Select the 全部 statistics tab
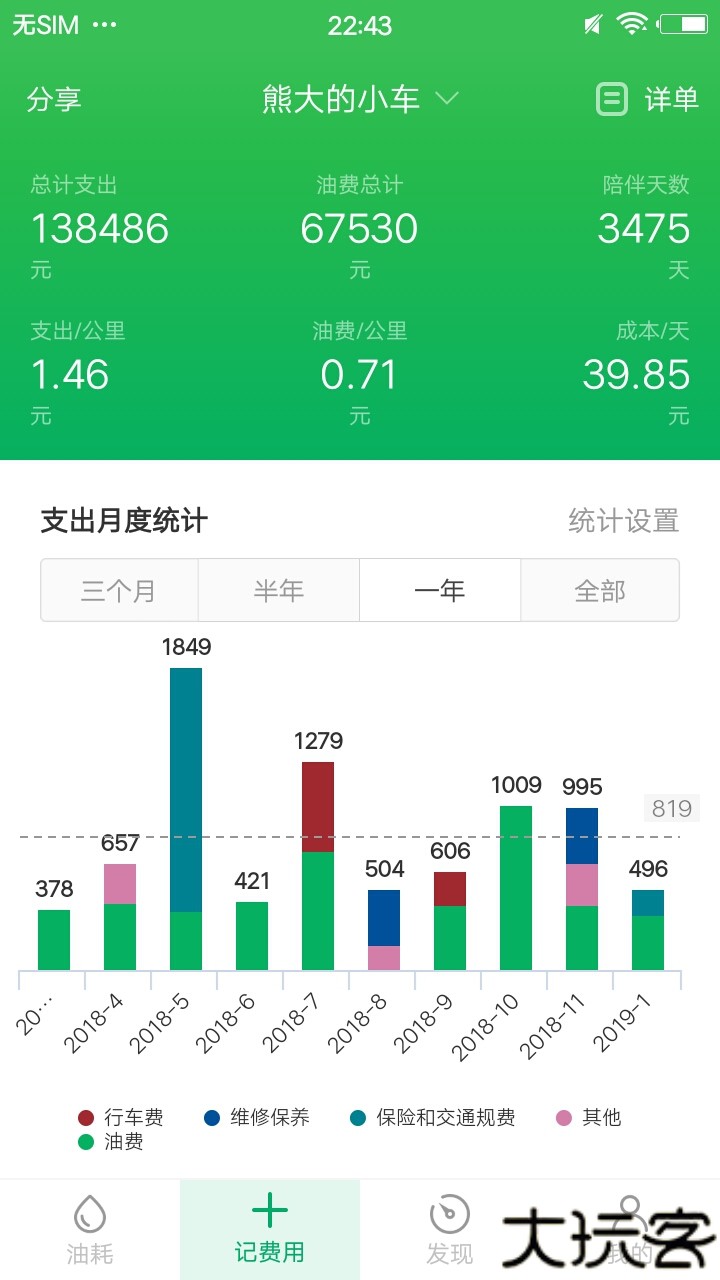720x1280 pixels. click(600, 590)
